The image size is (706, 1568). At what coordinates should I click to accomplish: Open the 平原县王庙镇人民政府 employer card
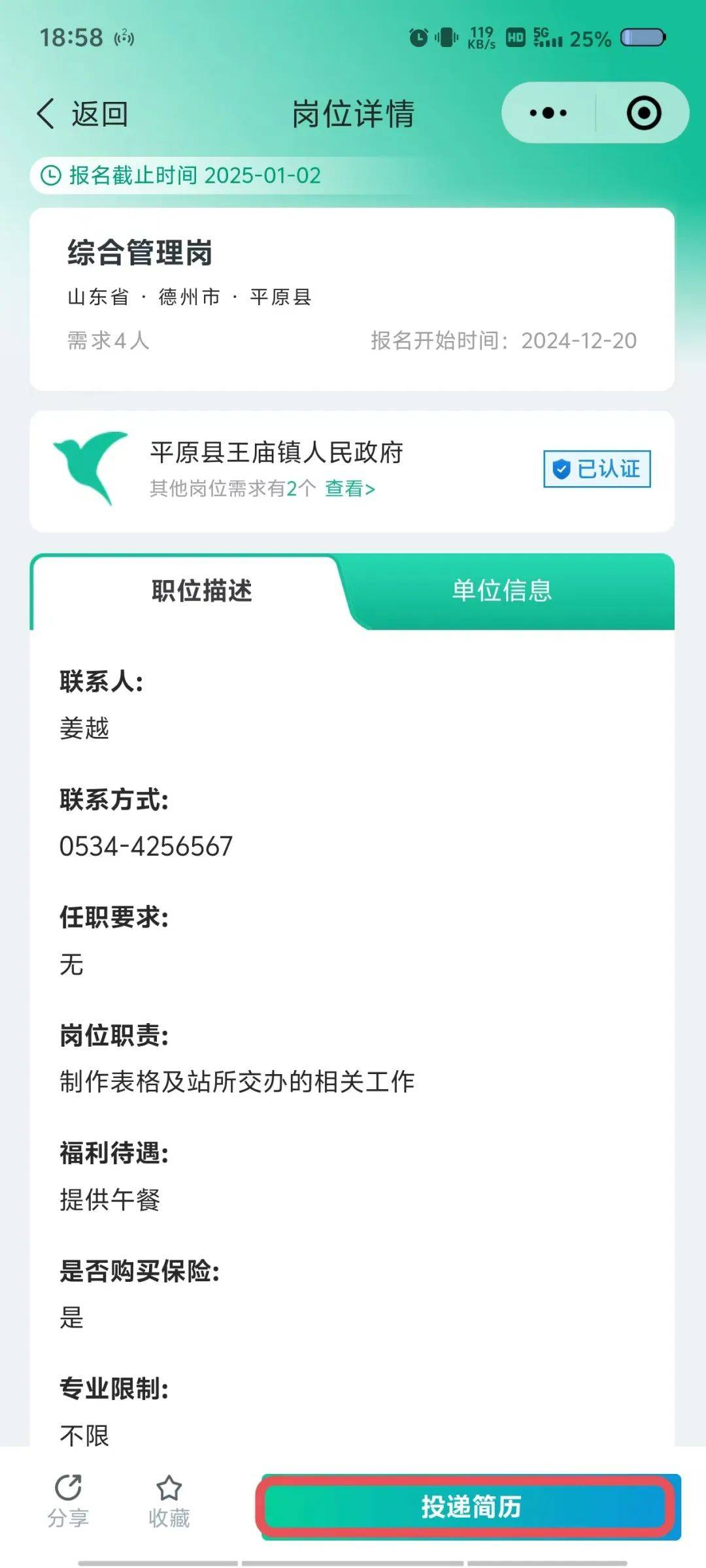point(276,453)
